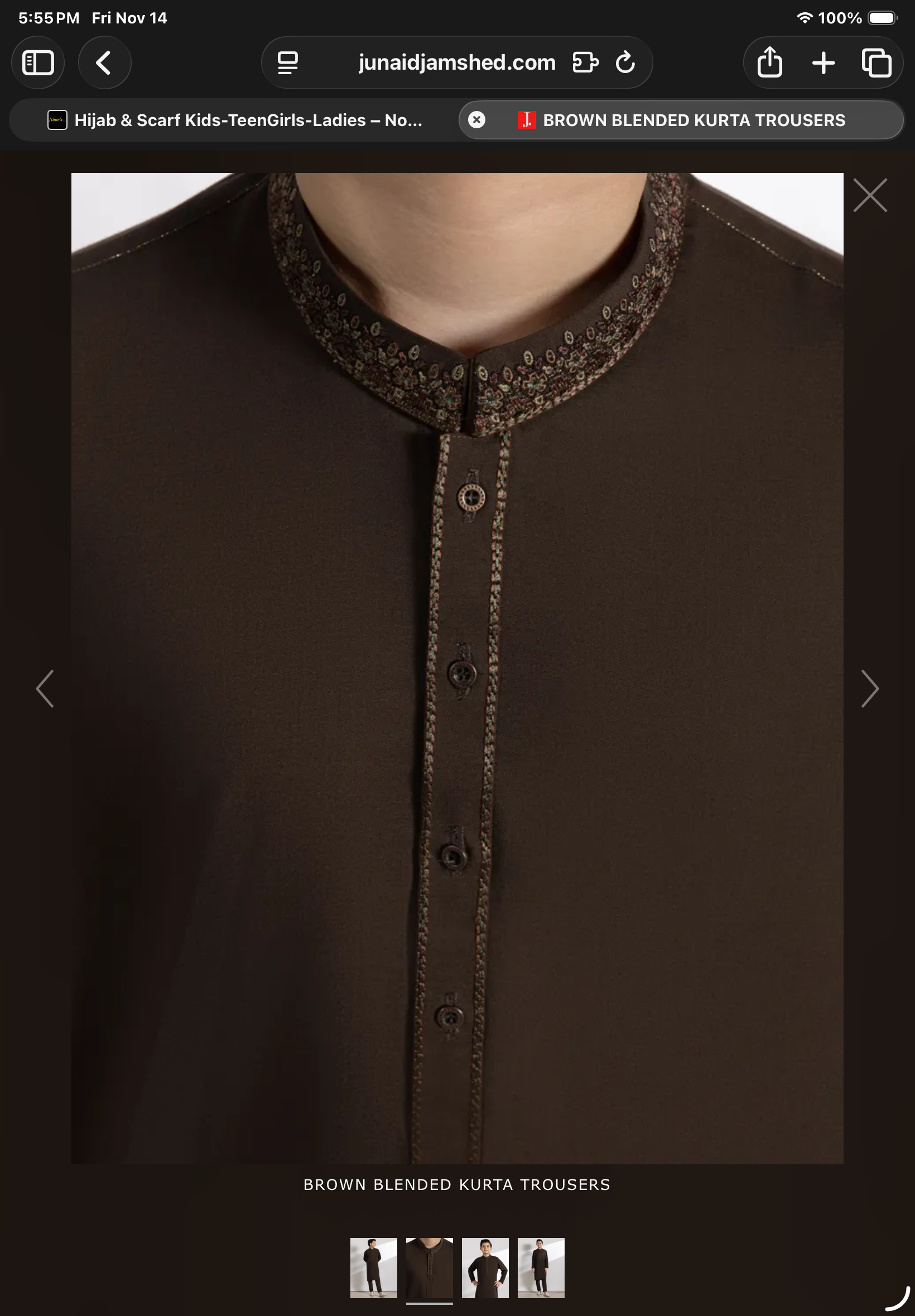Select the last product thumbnail
The width and height of the screenshot is (915, 1316).
(541, 1267)
